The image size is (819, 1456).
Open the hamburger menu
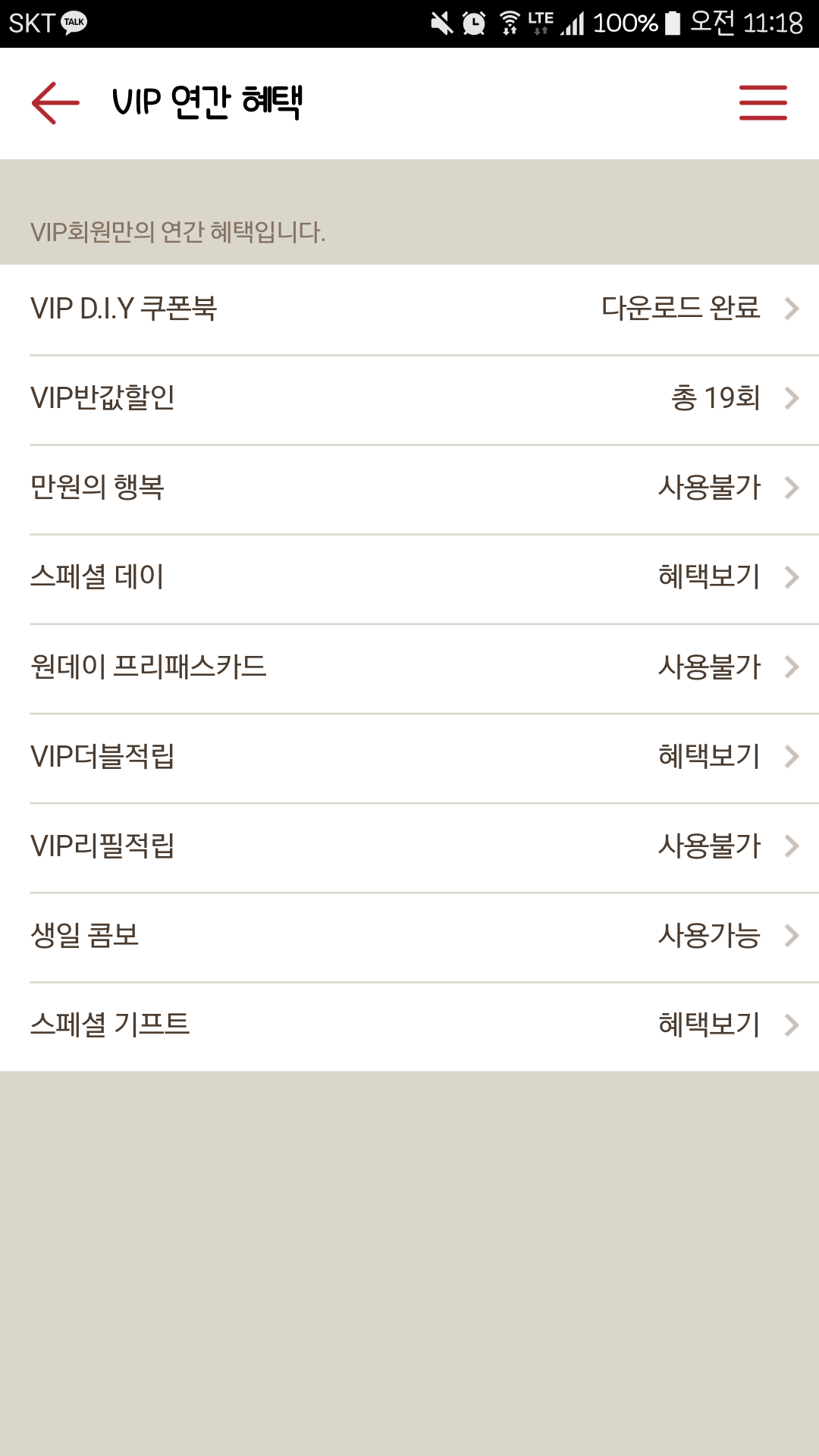763,102
